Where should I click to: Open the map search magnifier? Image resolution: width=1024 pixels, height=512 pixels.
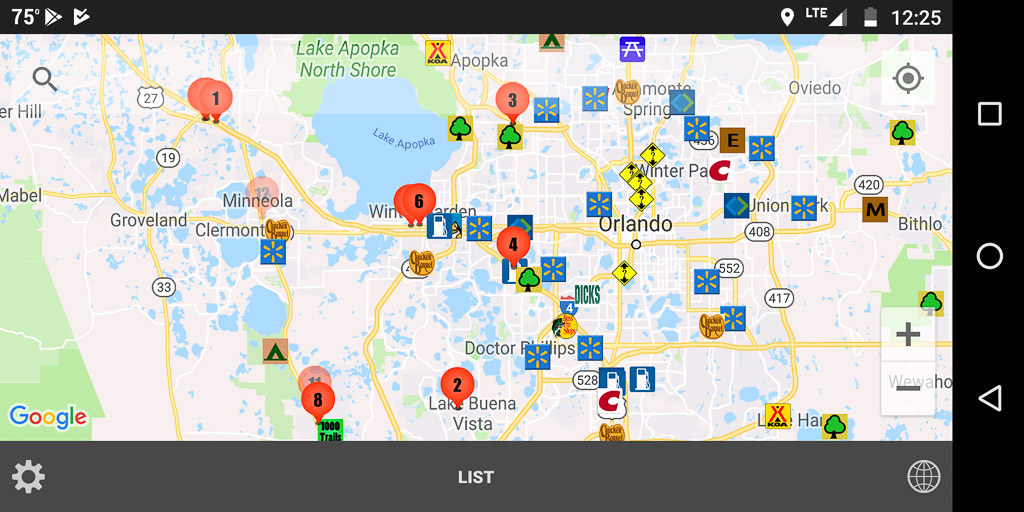point(44,79)
